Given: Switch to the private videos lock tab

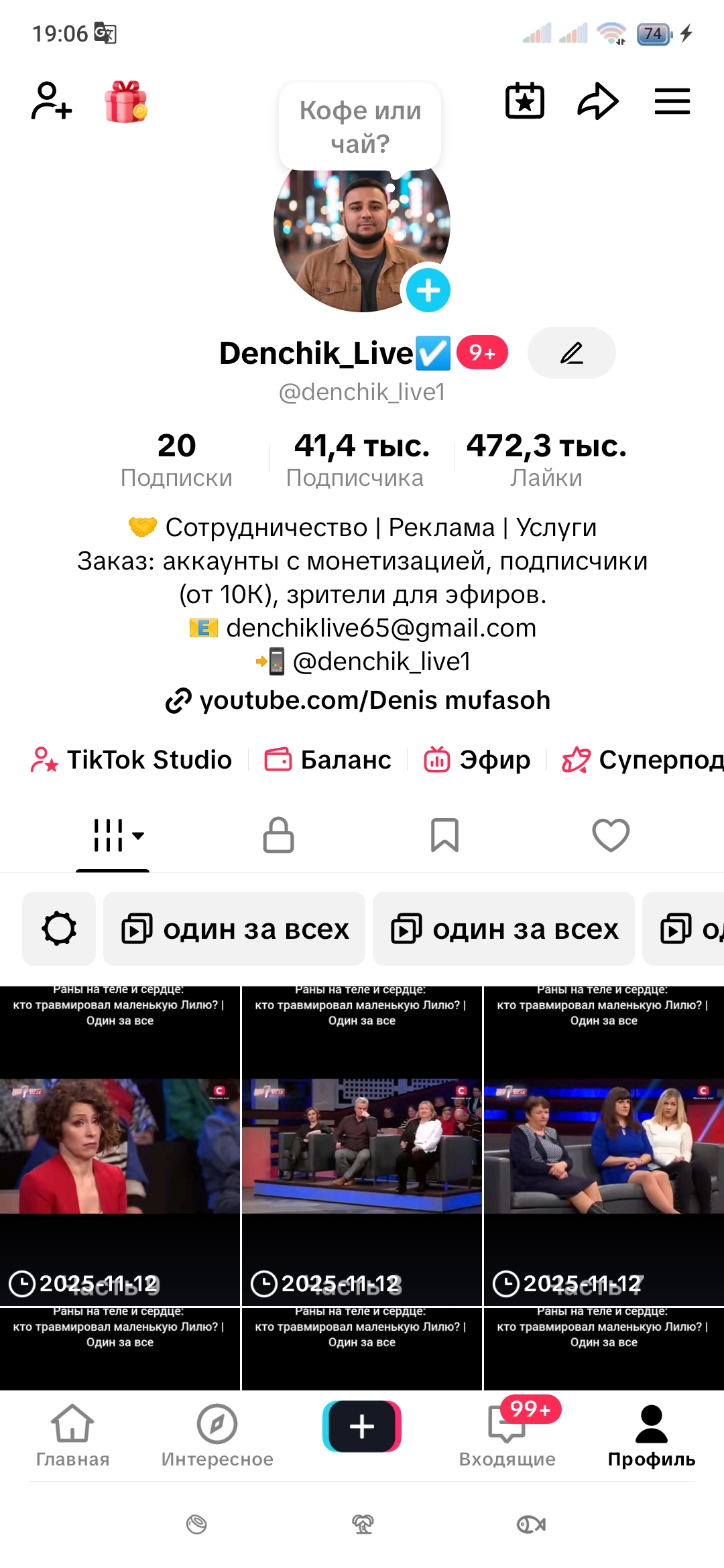Looking at the screenshot, I should click(278, 836).
